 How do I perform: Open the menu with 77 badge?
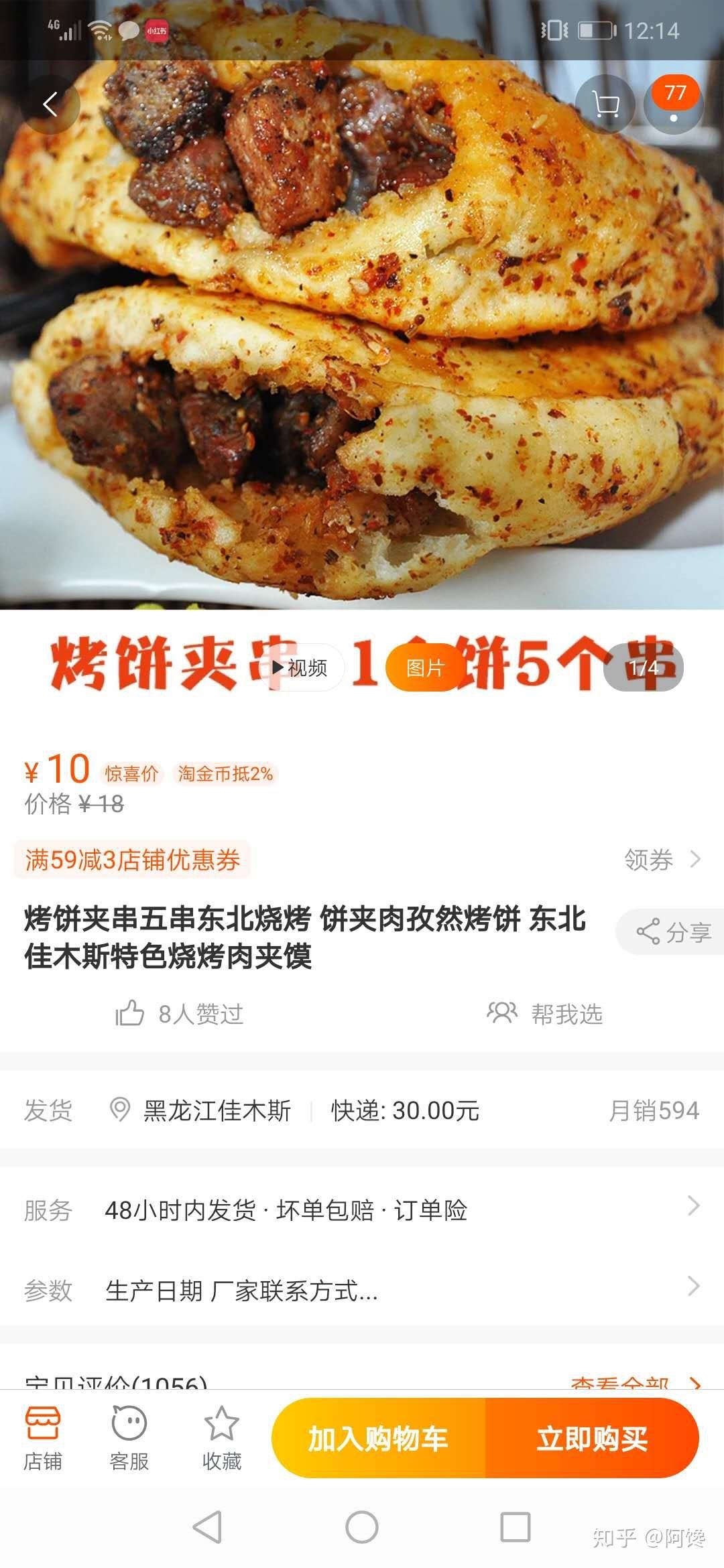[x=674, y=105]
